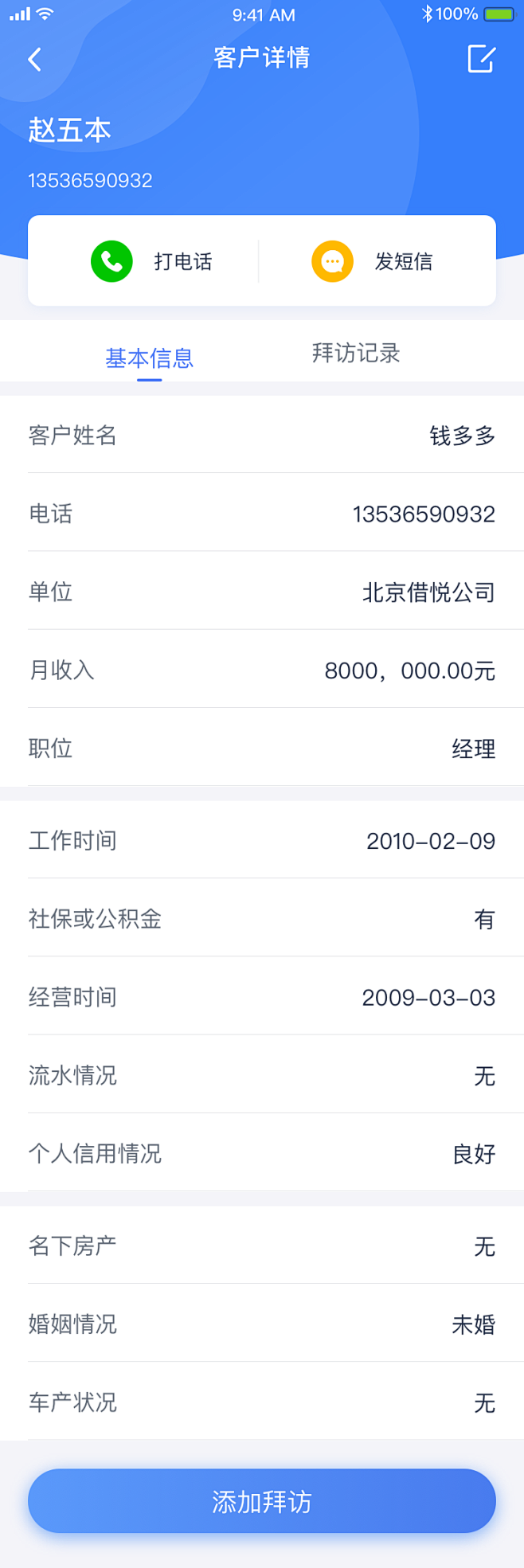This screenshot has width=524, height=1568.
Task: Switch to the 拜访记录 tab
Action: point(356,354)
